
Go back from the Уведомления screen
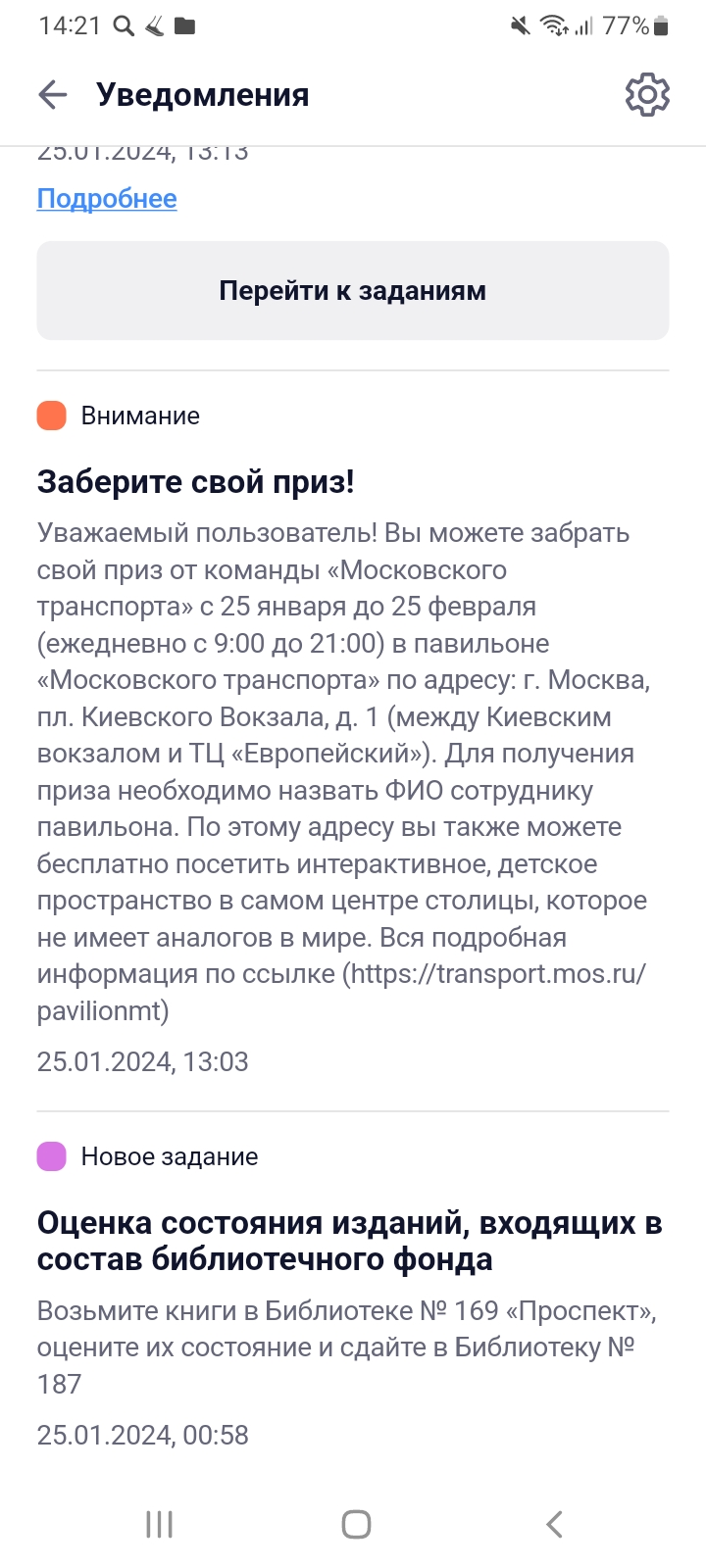tap(52, 95)
